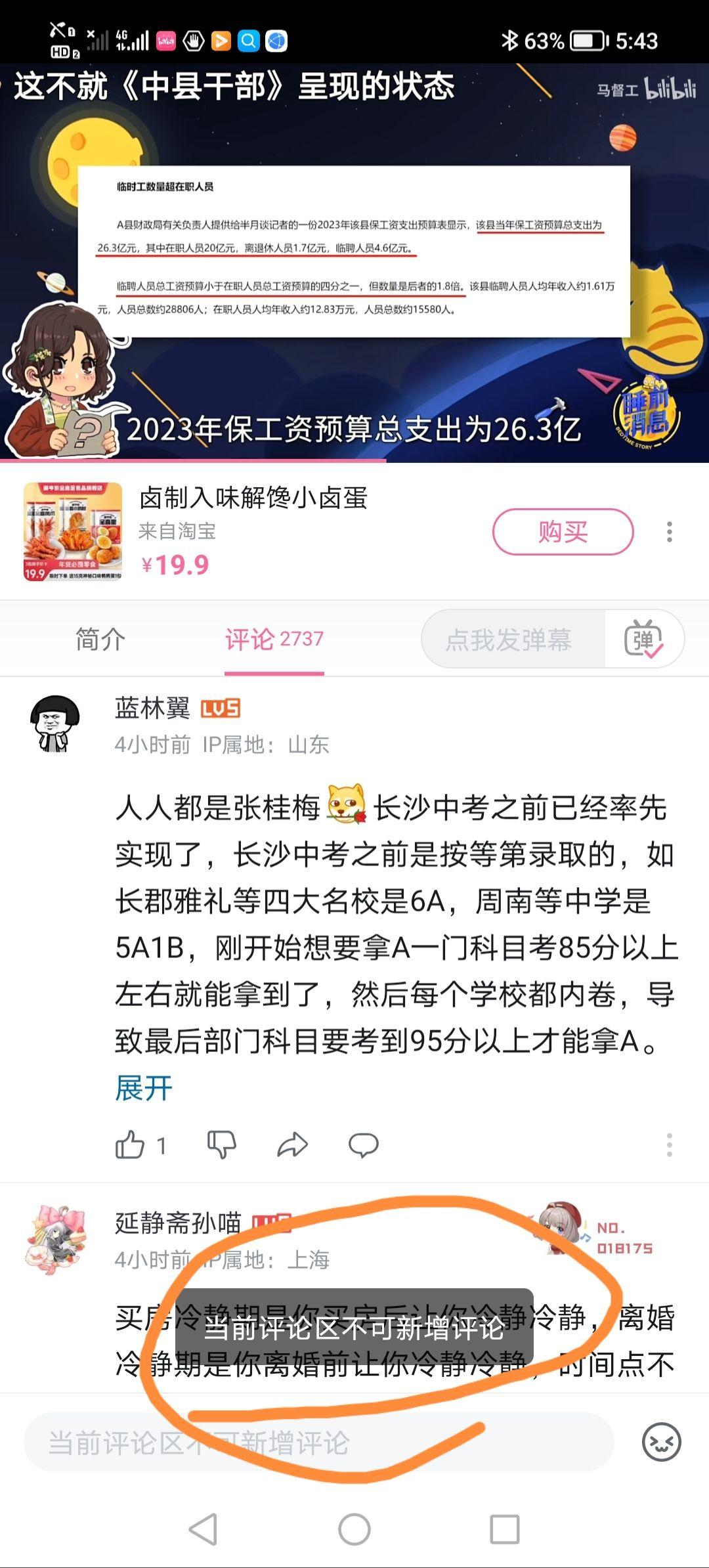
Task: Open the emoji picker in comment bar
Action: [x=660, y=1442]
